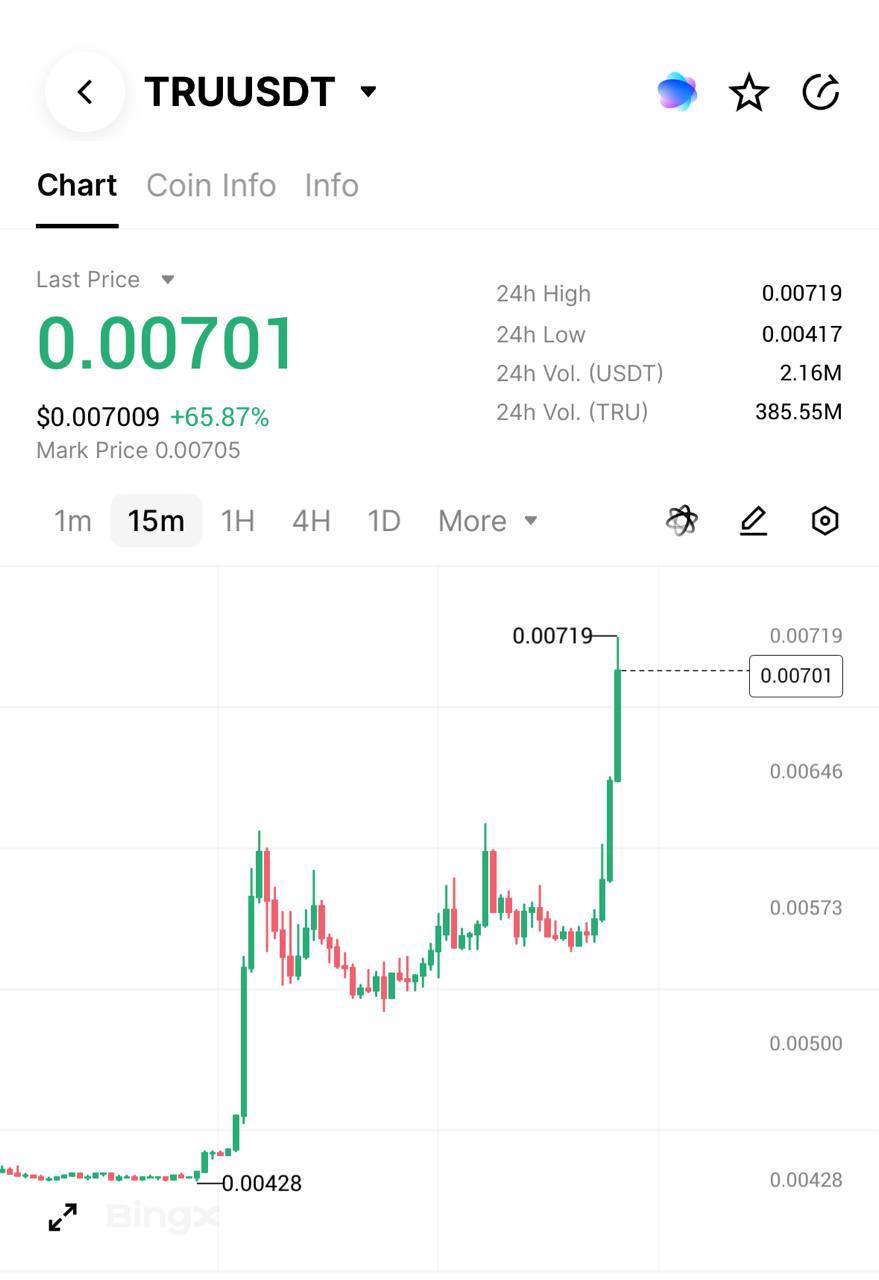Select the 1m chart interval

[x=72, y=521]
